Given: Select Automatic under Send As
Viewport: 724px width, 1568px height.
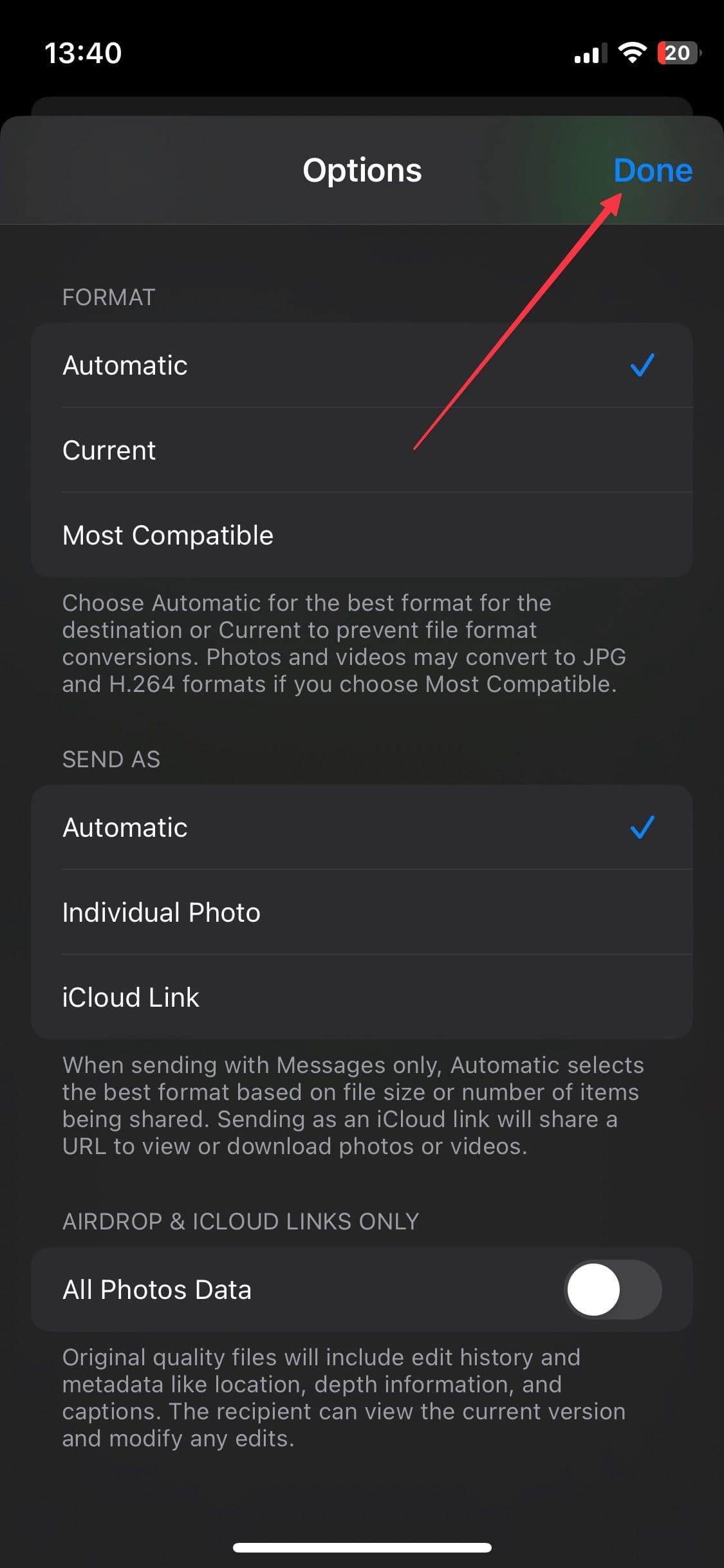Looking at the screenshot, I should [x=360, y=827].
